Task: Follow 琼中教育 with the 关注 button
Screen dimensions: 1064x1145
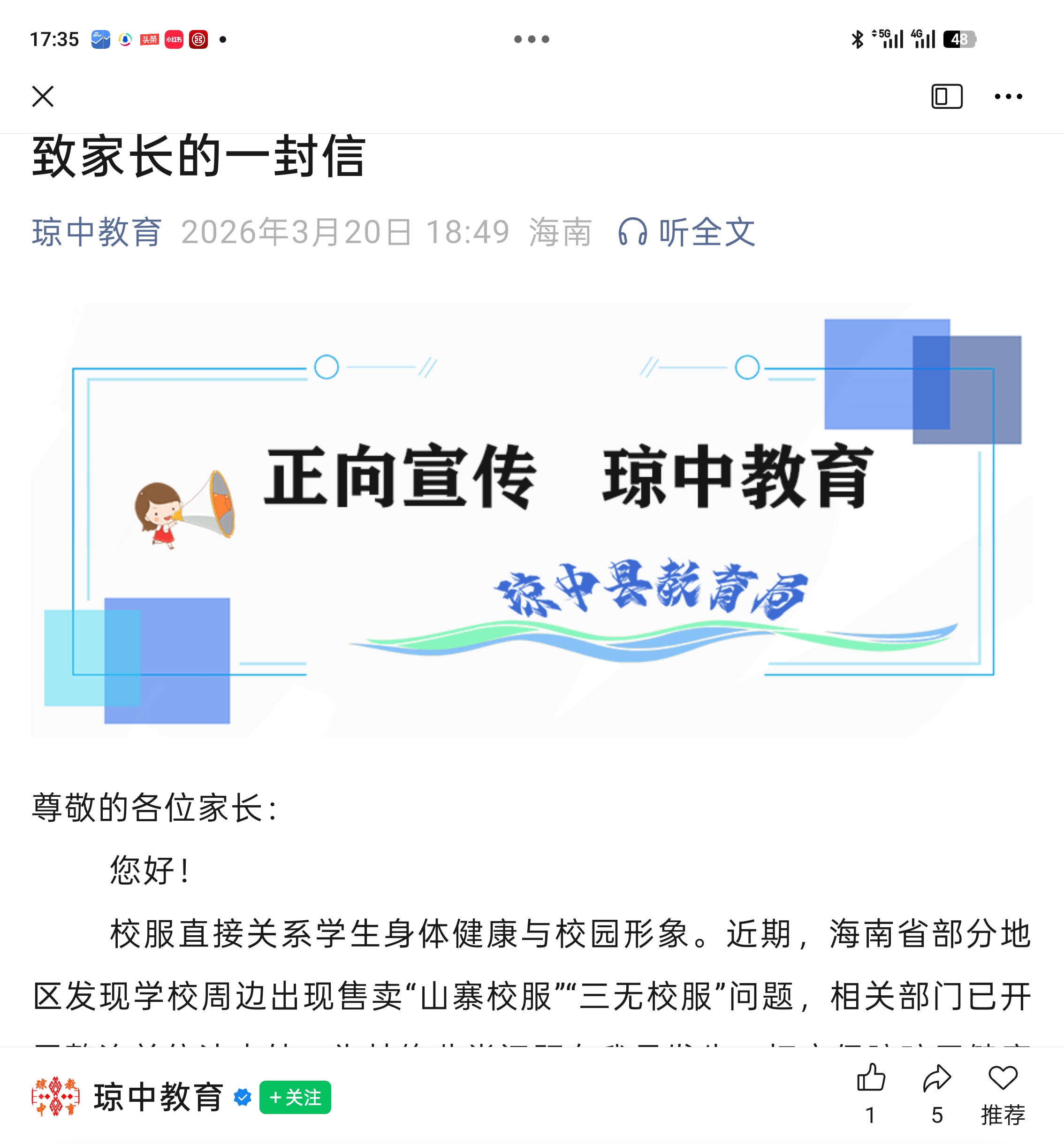Action: pos(295,1097)
